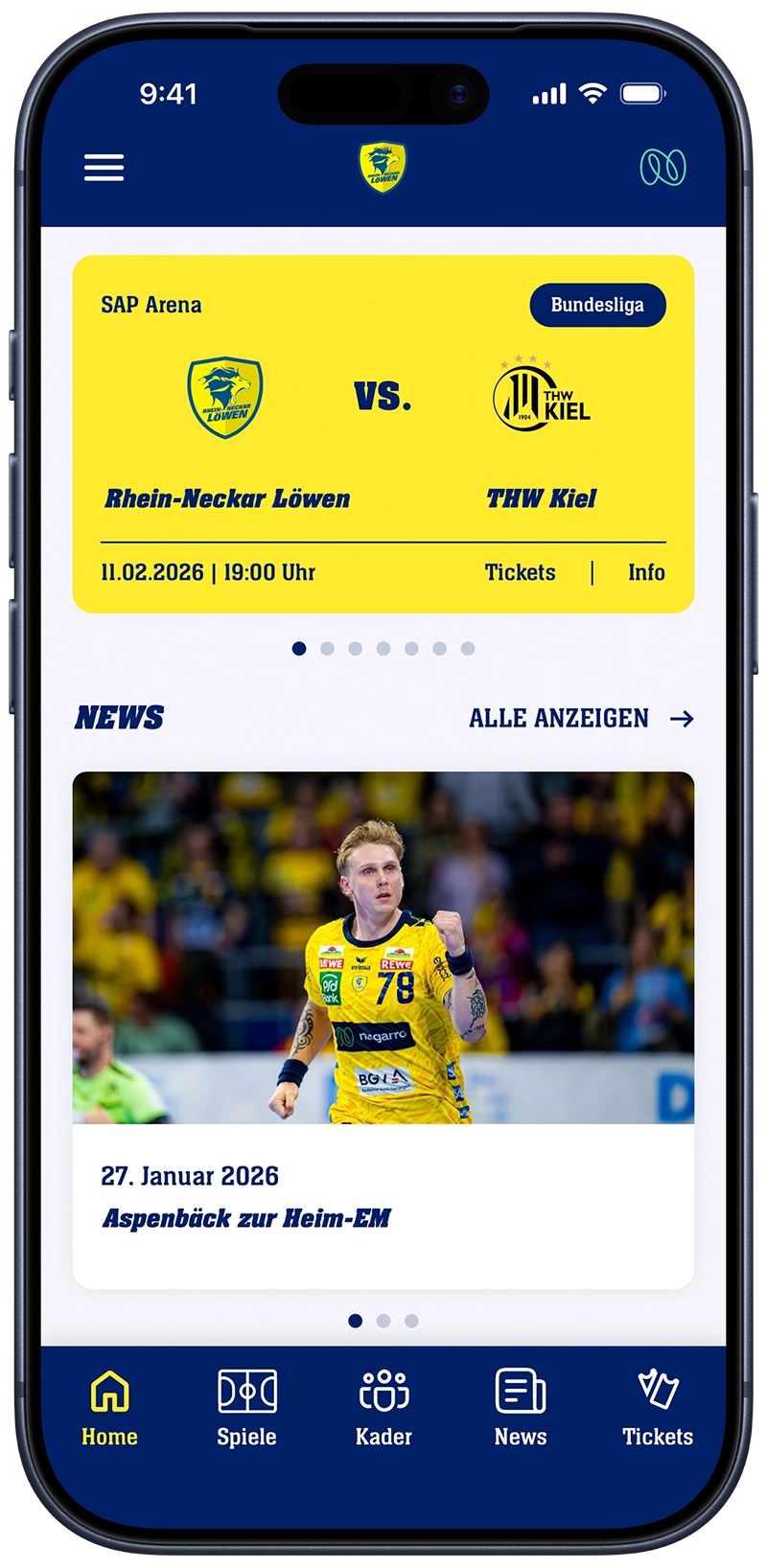Go to the Tickets tab
This screenshot has width=767, height=1568.
pyautogui.click(x=658, y=1409)
